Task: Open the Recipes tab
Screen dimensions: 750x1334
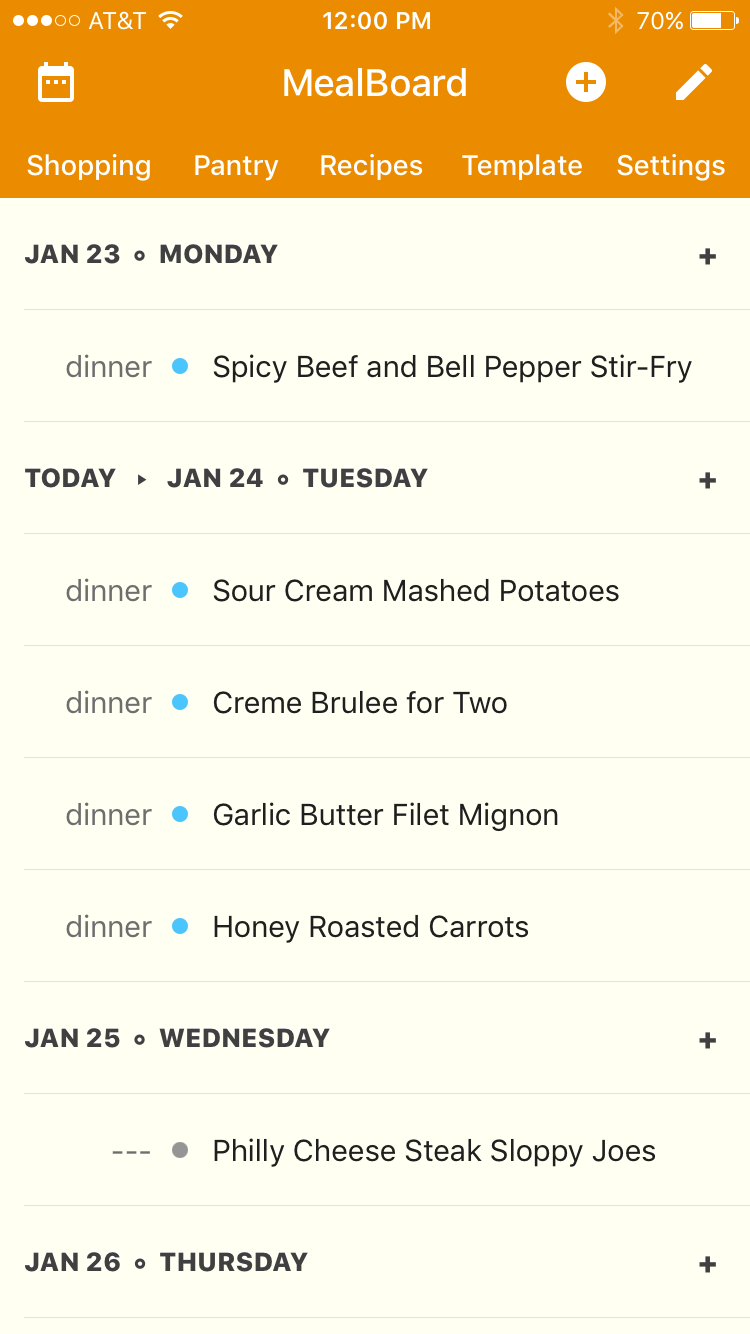Action: 371,166
